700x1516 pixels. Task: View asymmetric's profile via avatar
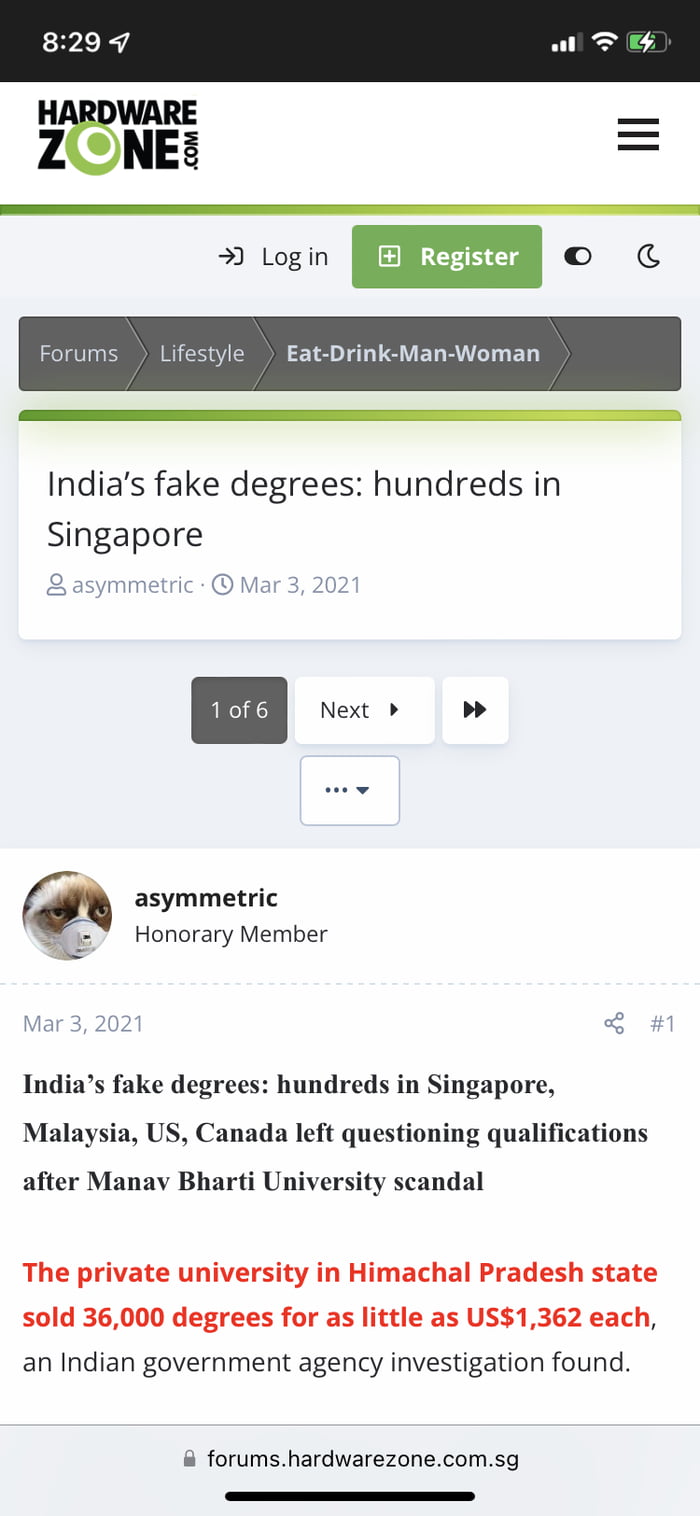pyautogui.click(x=67, y=915)
